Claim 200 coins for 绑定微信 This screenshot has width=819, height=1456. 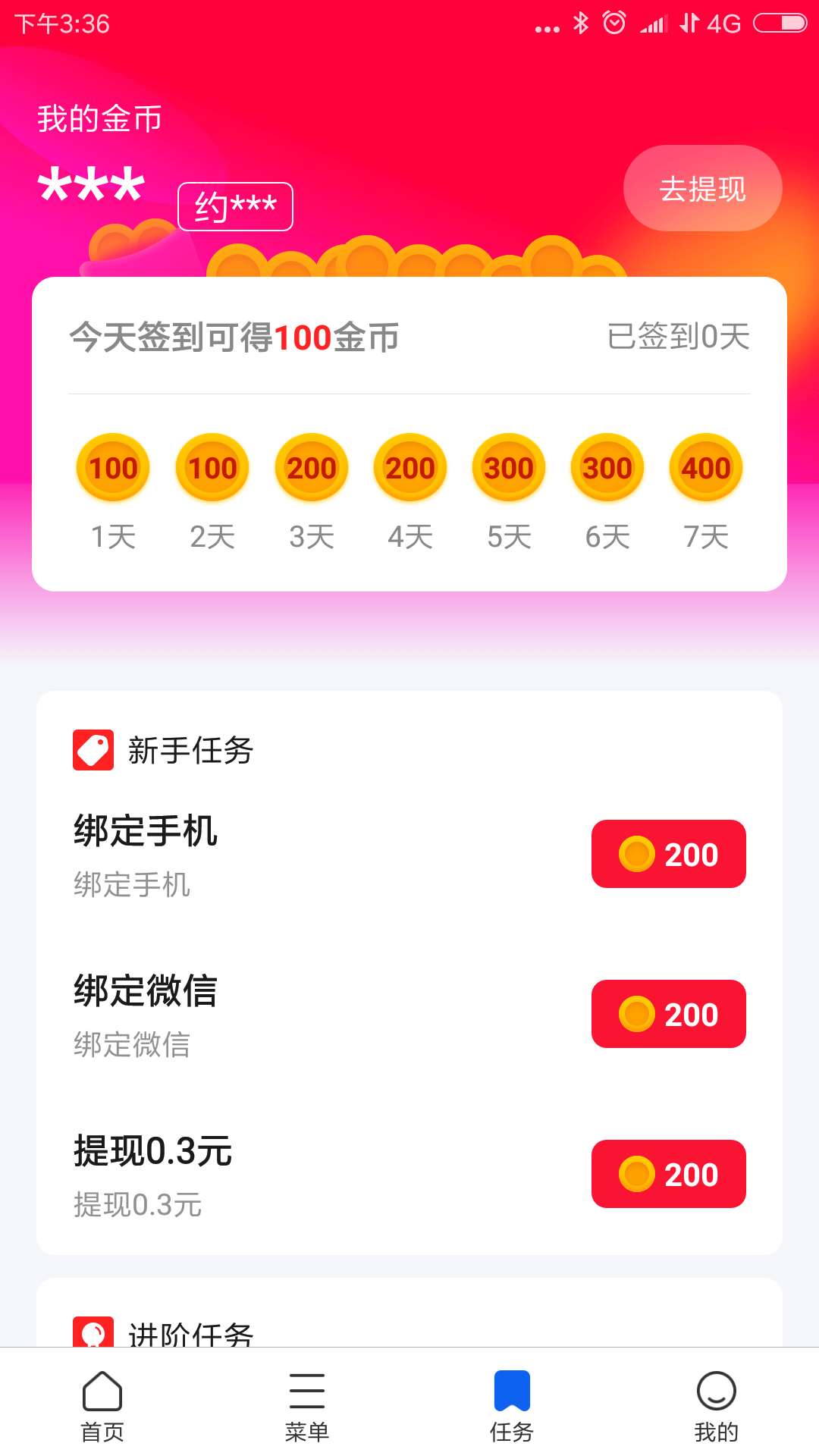(x=668, y=1014)
